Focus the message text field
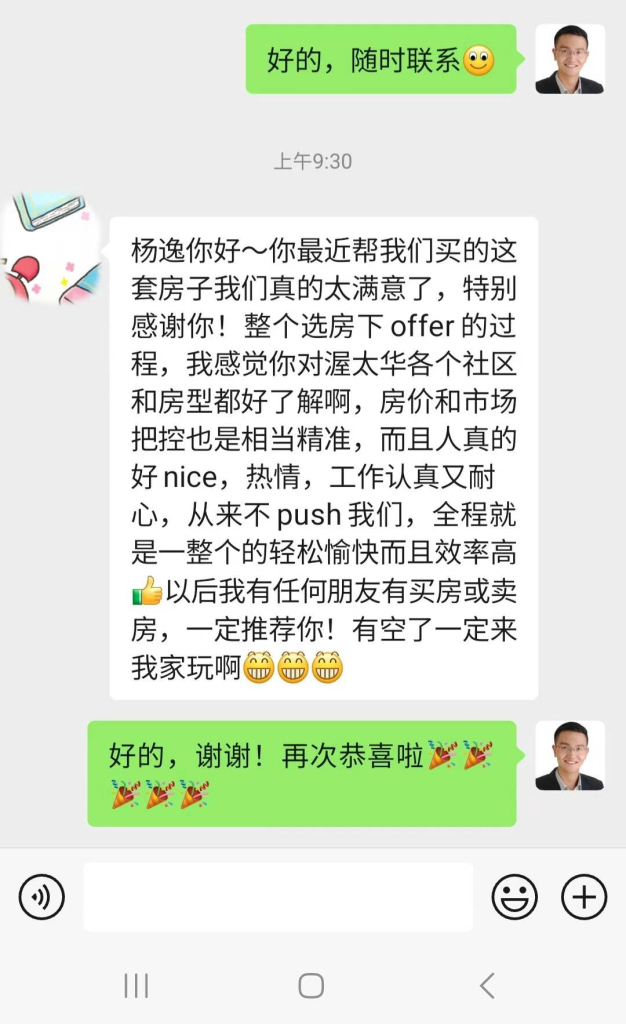The width and height of the screenshot is (626, 1024). tap(278, 897)
